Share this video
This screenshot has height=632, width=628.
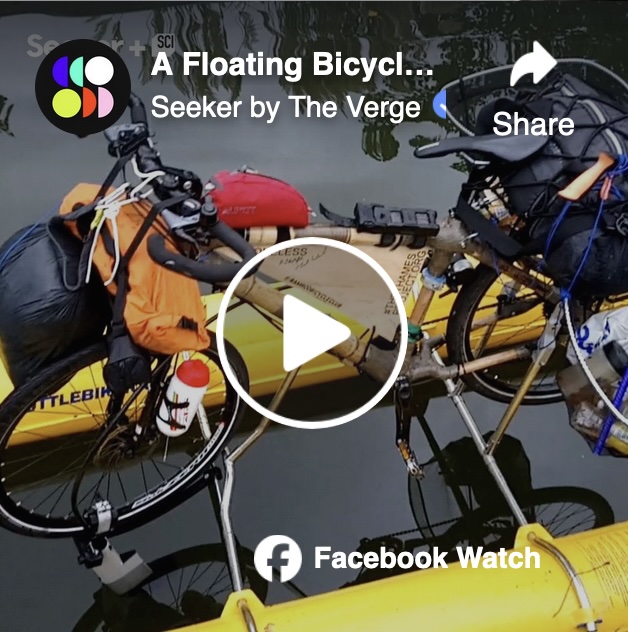pyautogui.click(x=533, y=88)
